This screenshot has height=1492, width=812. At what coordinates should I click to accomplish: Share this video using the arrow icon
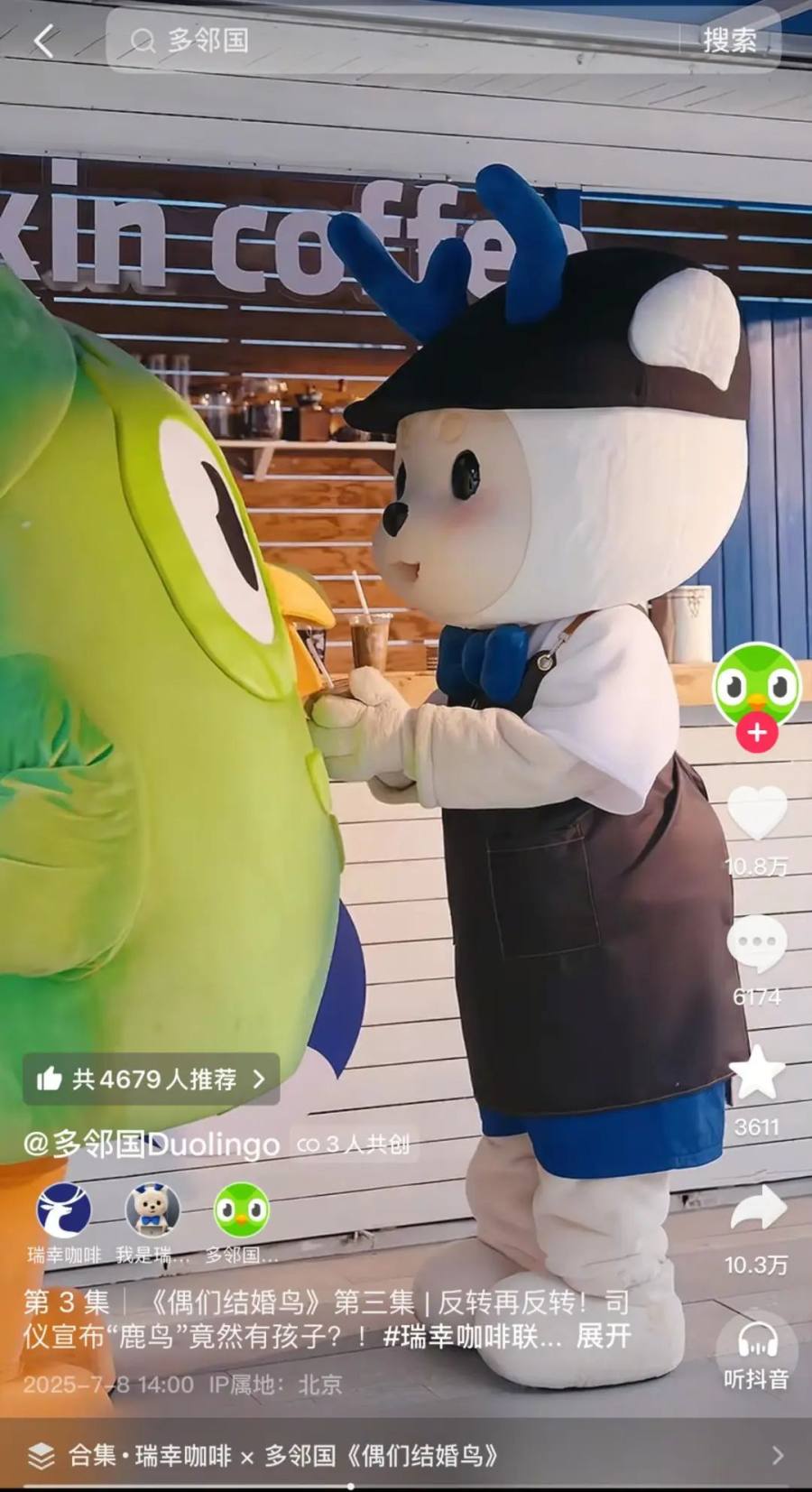point(756,1209)
